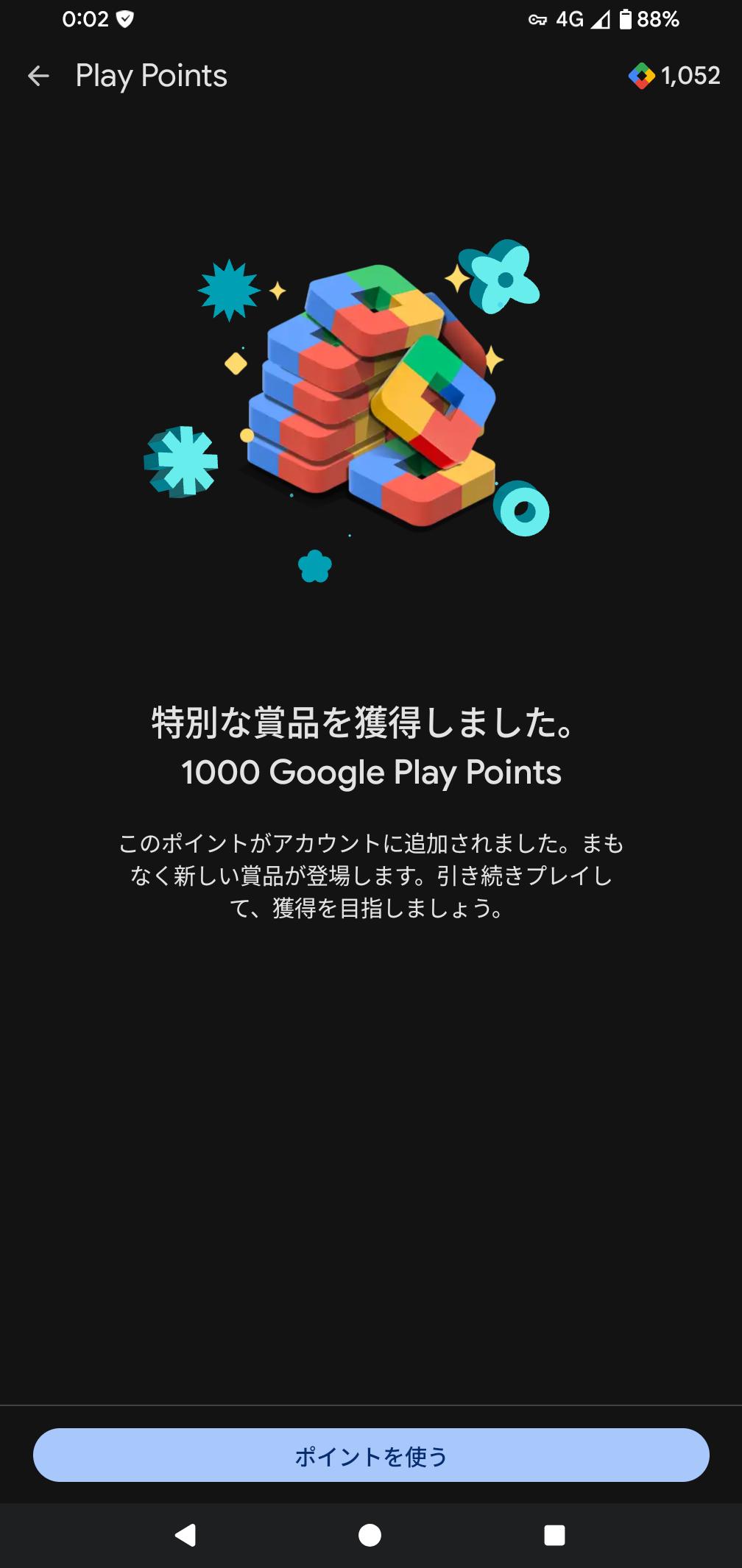Screen dimensions: 742x1568
Task: Open the 1,052 points balance
Action: pos(674,76)
